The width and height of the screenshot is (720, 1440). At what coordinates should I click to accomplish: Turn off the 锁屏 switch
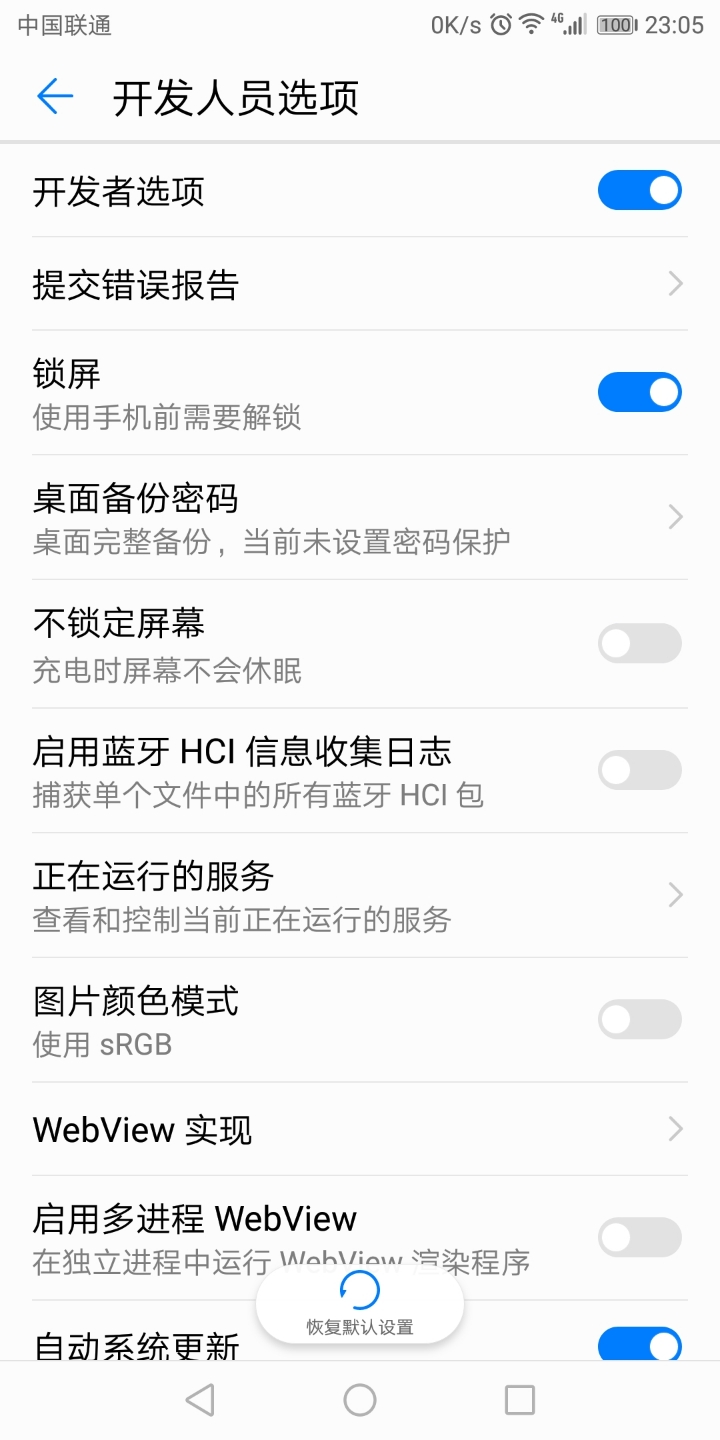(639, 391)
